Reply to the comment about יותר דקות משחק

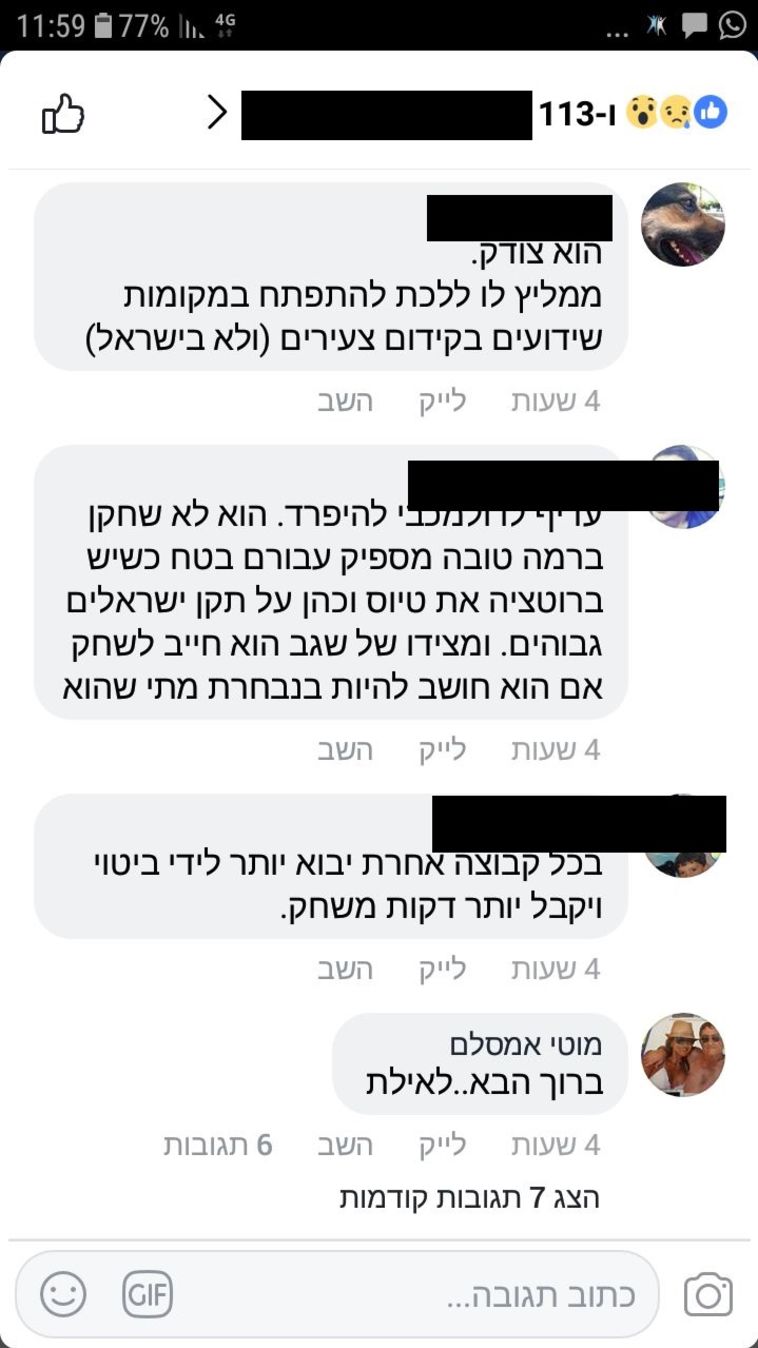(x=345, y=968)
